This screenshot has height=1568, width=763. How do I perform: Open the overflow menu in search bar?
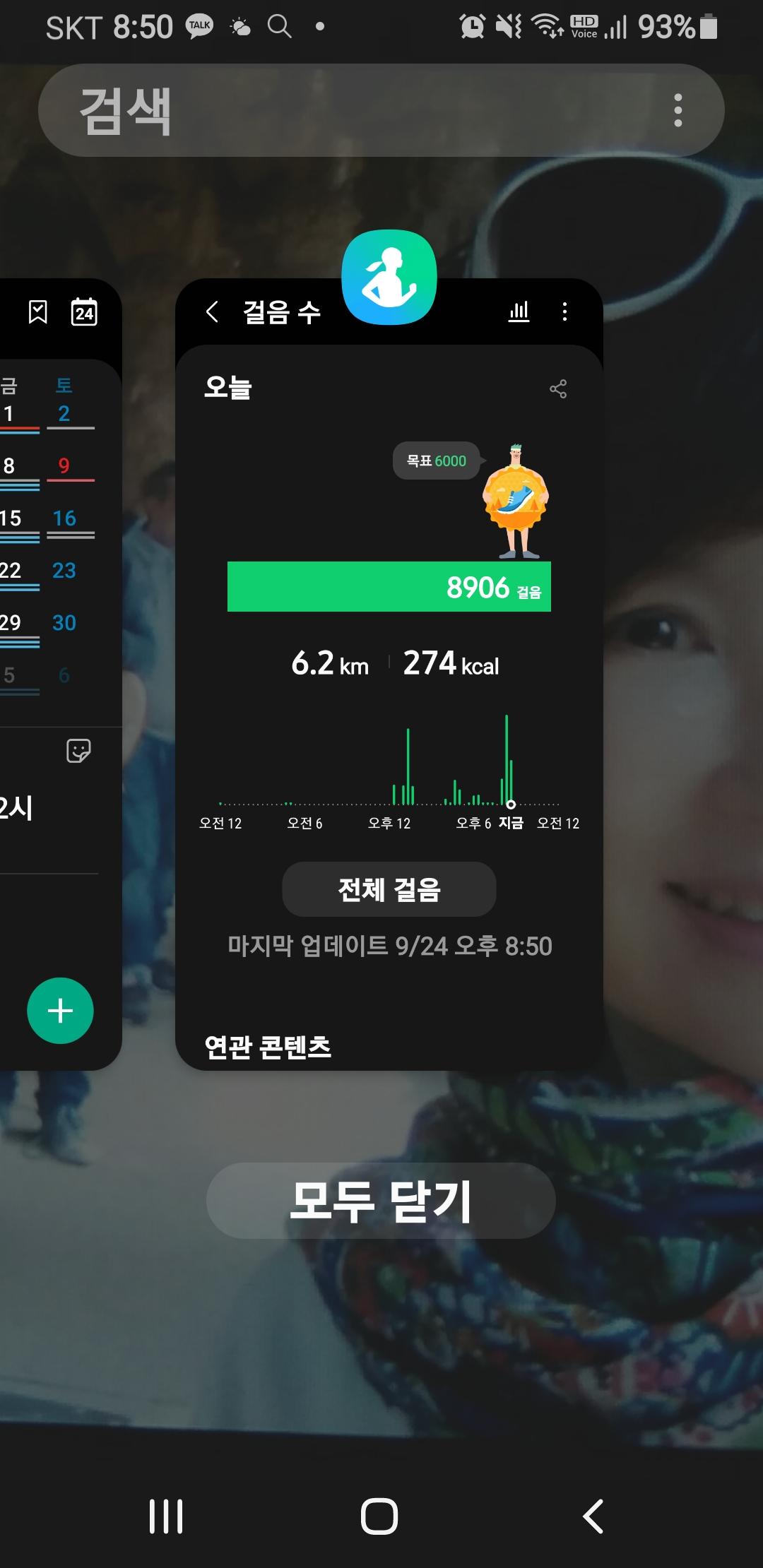pos(678,110)
